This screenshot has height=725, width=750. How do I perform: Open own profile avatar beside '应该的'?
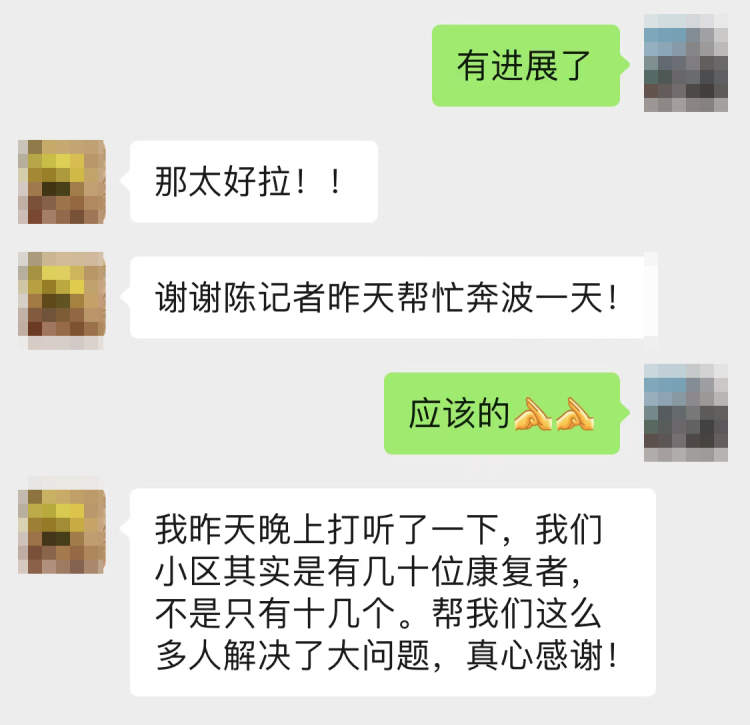pos(684,412)
